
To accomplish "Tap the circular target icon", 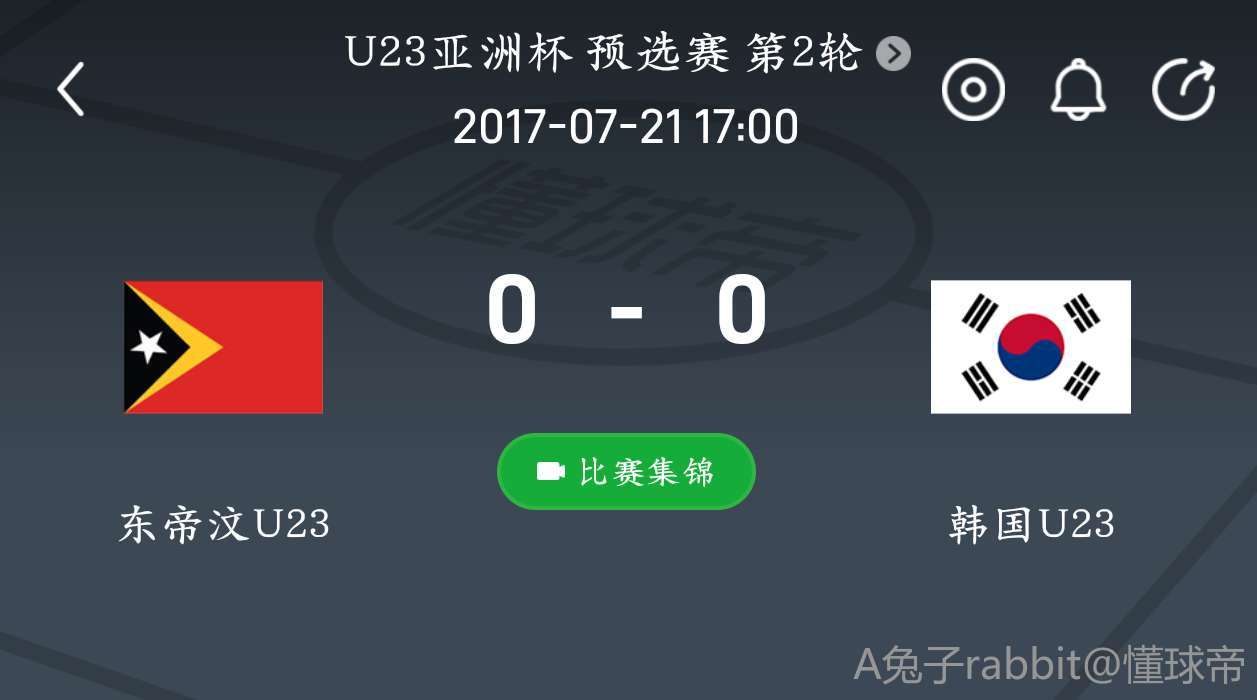I will tap(972, 90).
